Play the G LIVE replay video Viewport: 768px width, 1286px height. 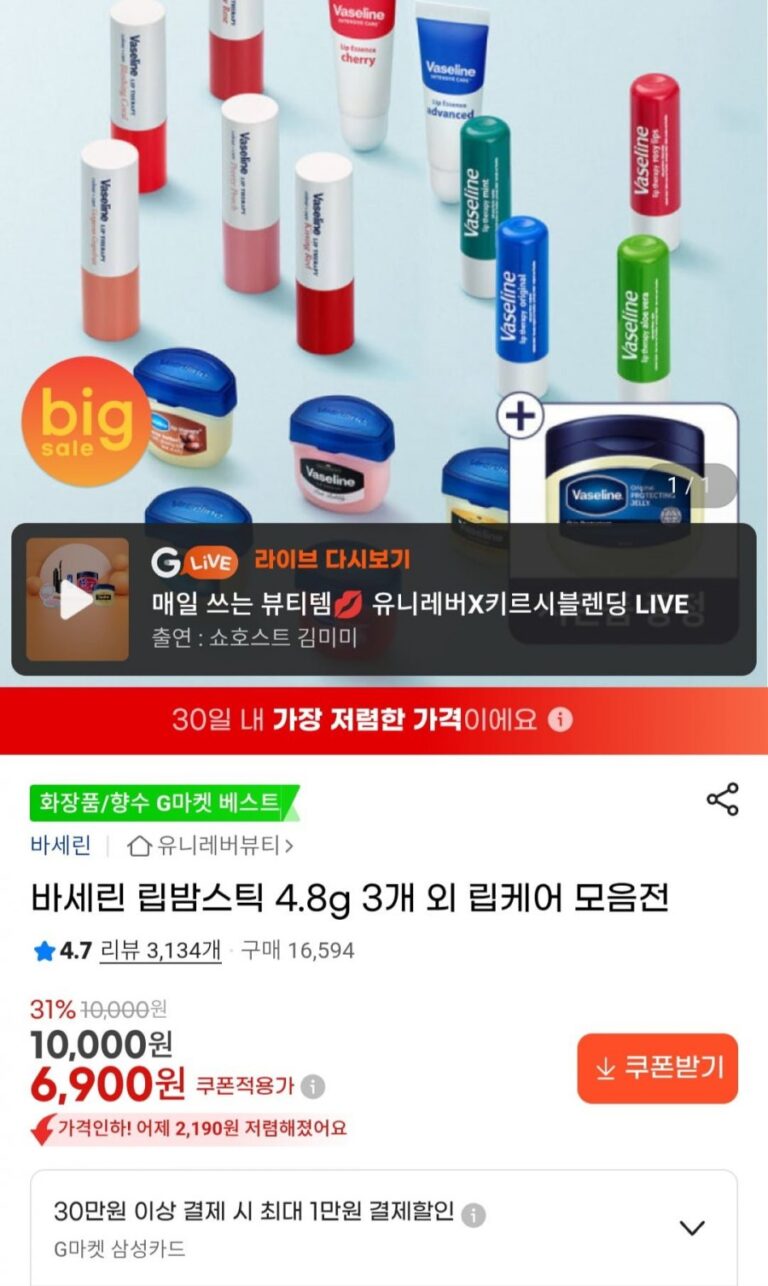pos(77,600)
